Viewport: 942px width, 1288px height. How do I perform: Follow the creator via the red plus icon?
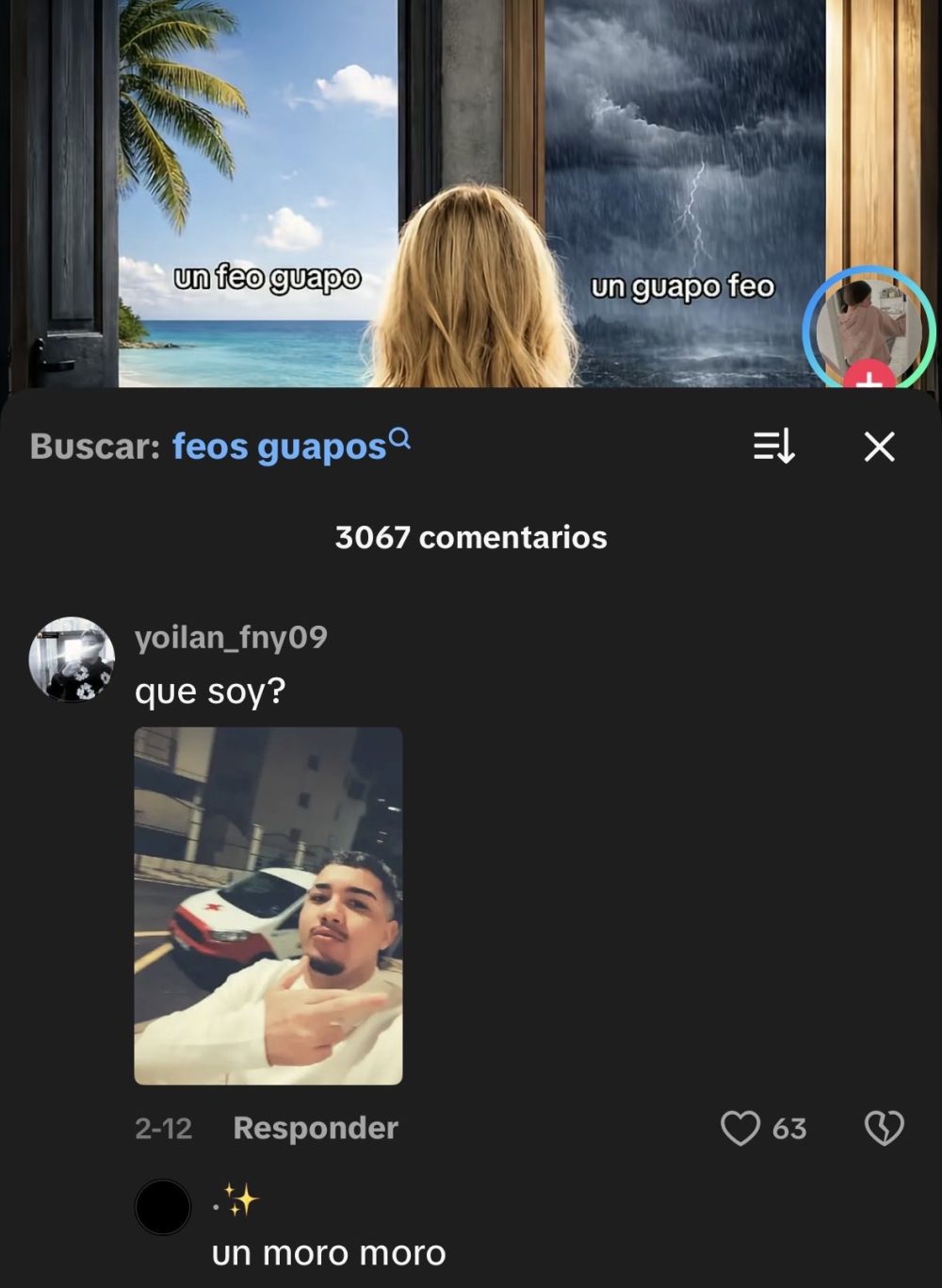(869, 383)
